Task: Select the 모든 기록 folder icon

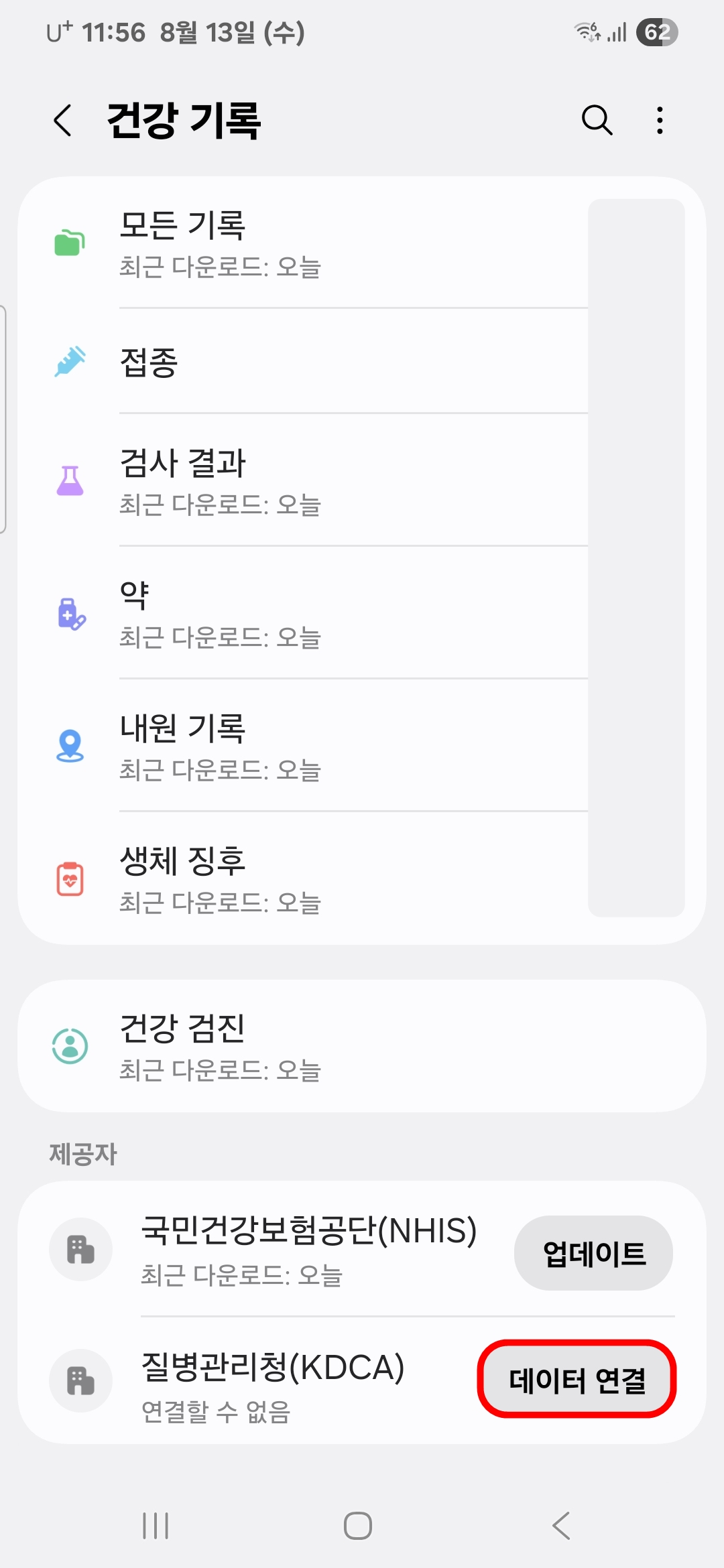Action: tap(69, 243)
